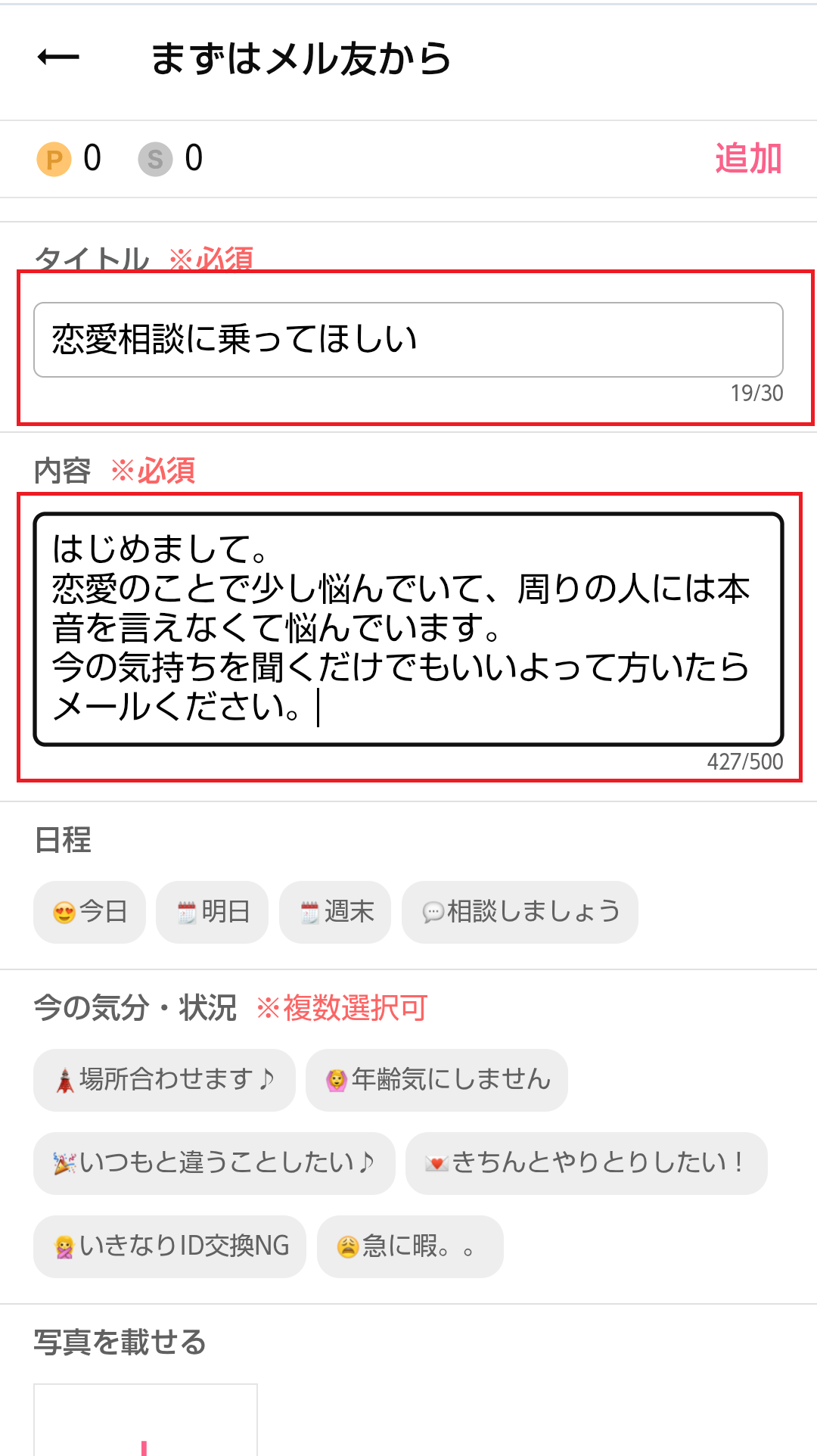Viewport: 817px width, 1456px height.
Task: Edit the 内容 message text area
Action: pyautogui.click(x=408, y=629)
